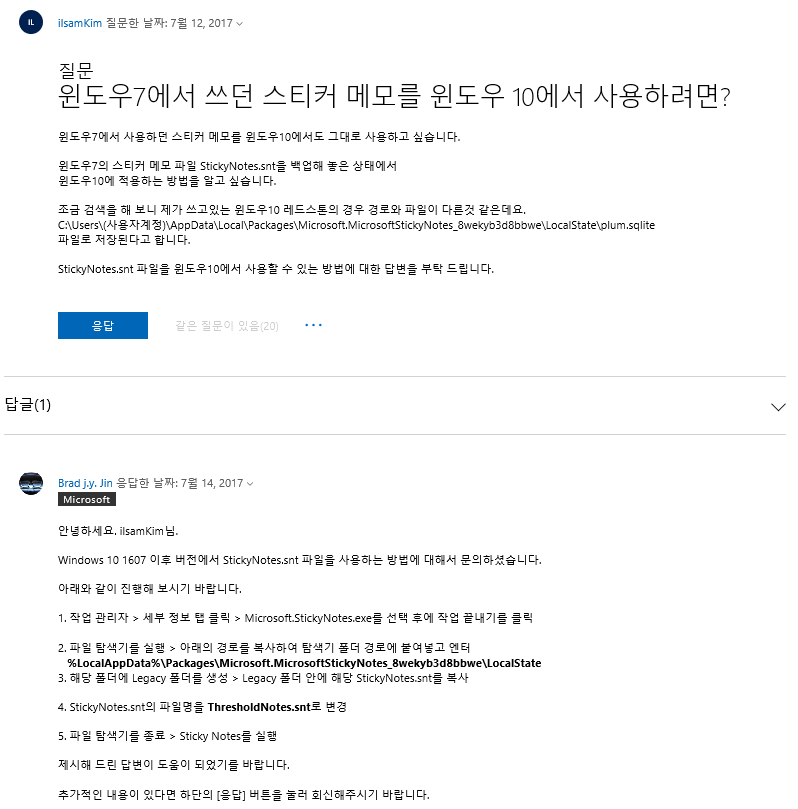Tap the blue 응답 reply button
The image size is (798, 809).
[x=103, y=325]
